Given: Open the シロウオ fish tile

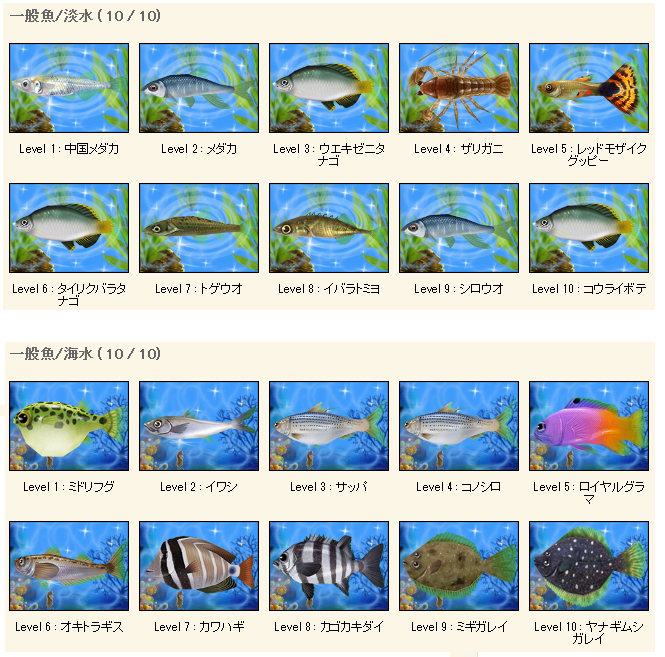Looking at the screenshot, I should pos(459,228).
